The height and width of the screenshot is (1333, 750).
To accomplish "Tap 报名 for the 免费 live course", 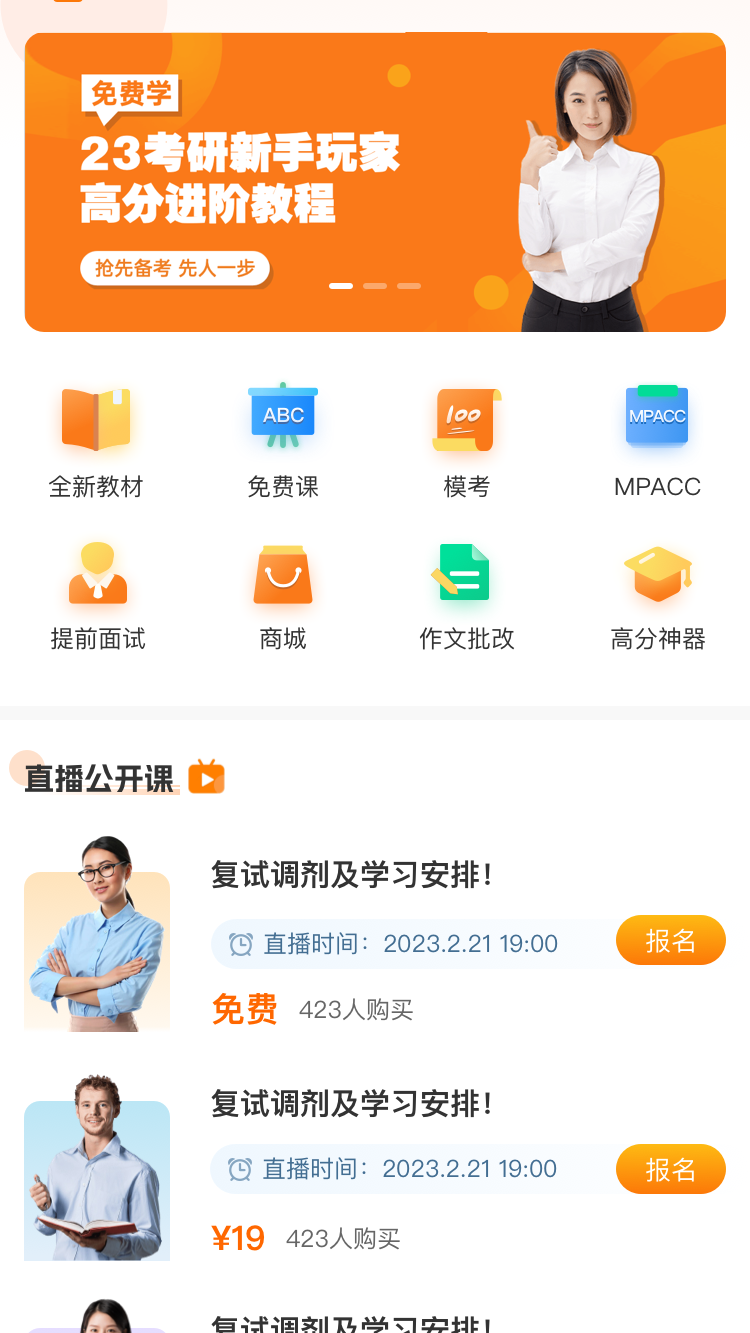I will pos(670,941).
